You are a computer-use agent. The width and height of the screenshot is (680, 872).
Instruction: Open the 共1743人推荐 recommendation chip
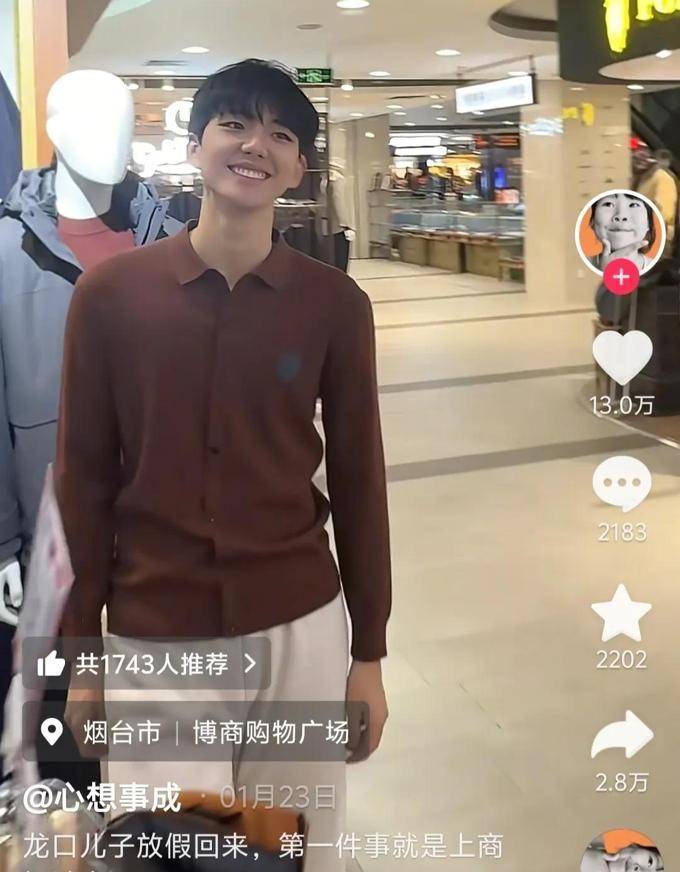pyautogui.click(x=147, y=663)
